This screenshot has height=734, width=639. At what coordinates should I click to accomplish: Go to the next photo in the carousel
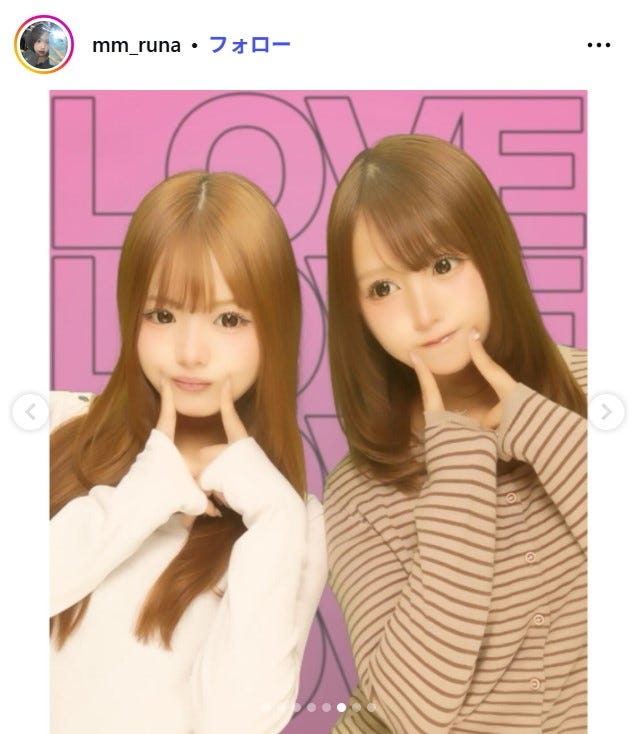(606, 412)
